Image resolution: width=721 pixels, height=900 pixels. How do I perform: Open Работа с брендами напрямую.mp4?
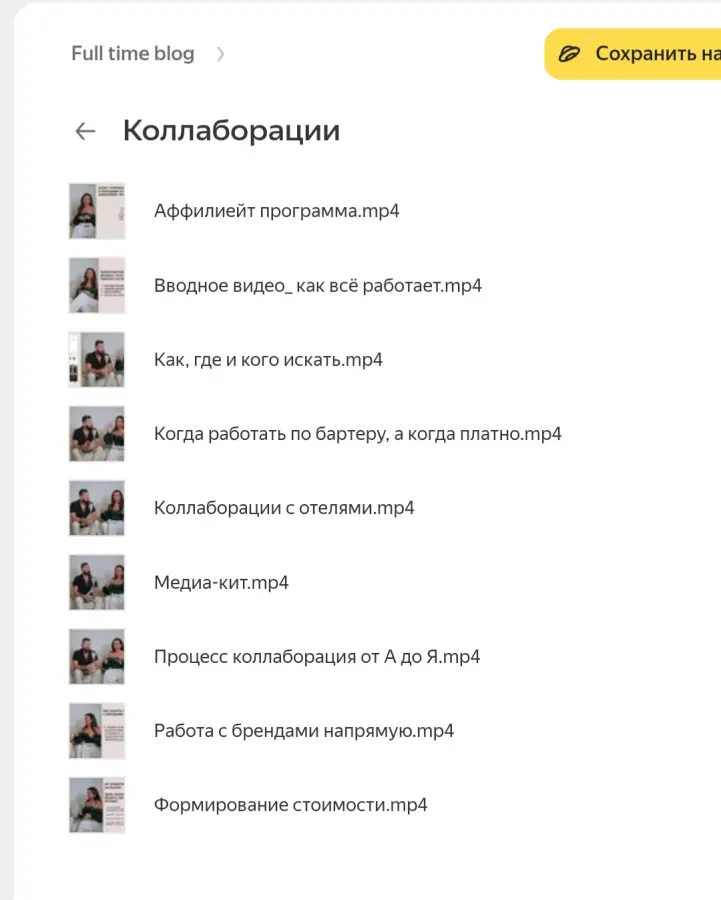(304, 730)
